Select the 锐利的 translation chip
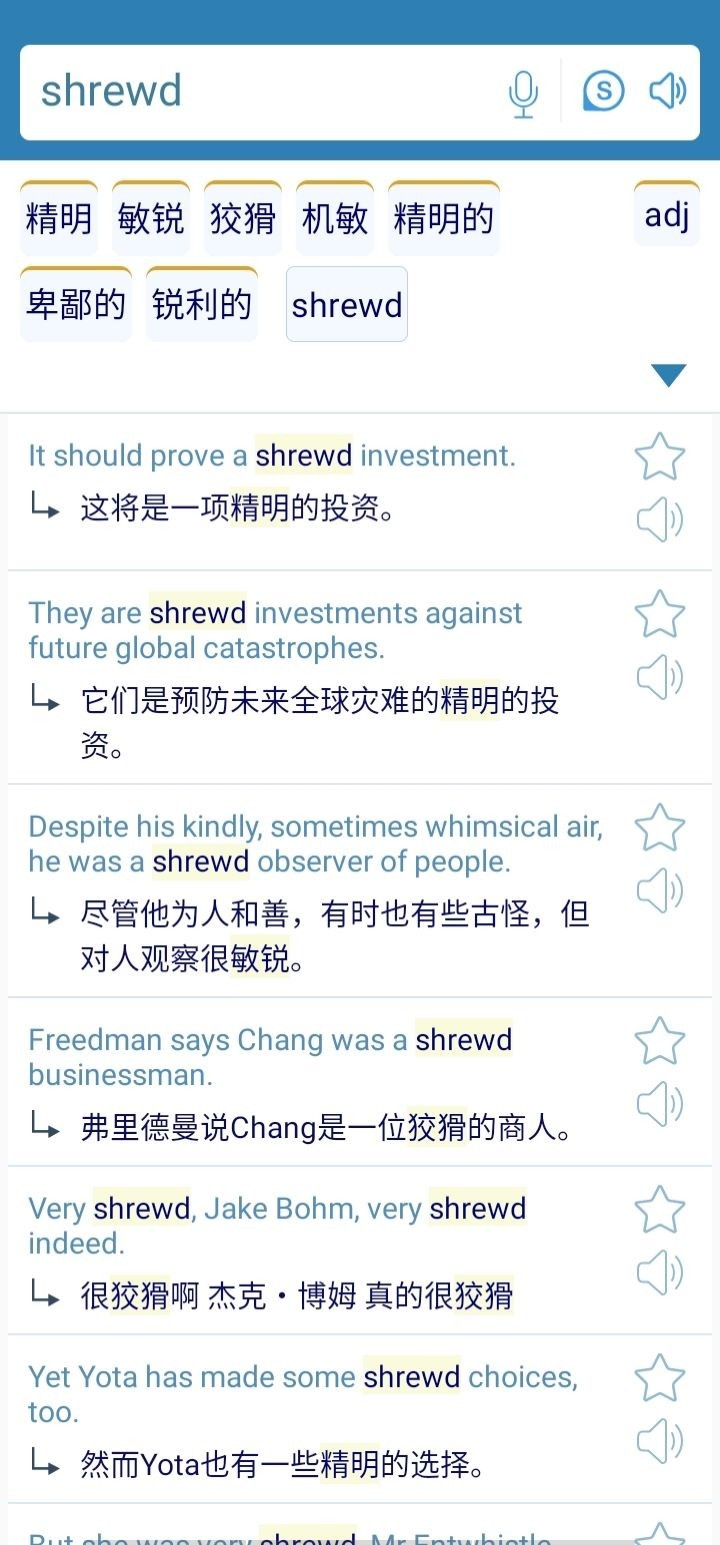This screenshot has width=720, height=1545. click(x=201, y=306)
